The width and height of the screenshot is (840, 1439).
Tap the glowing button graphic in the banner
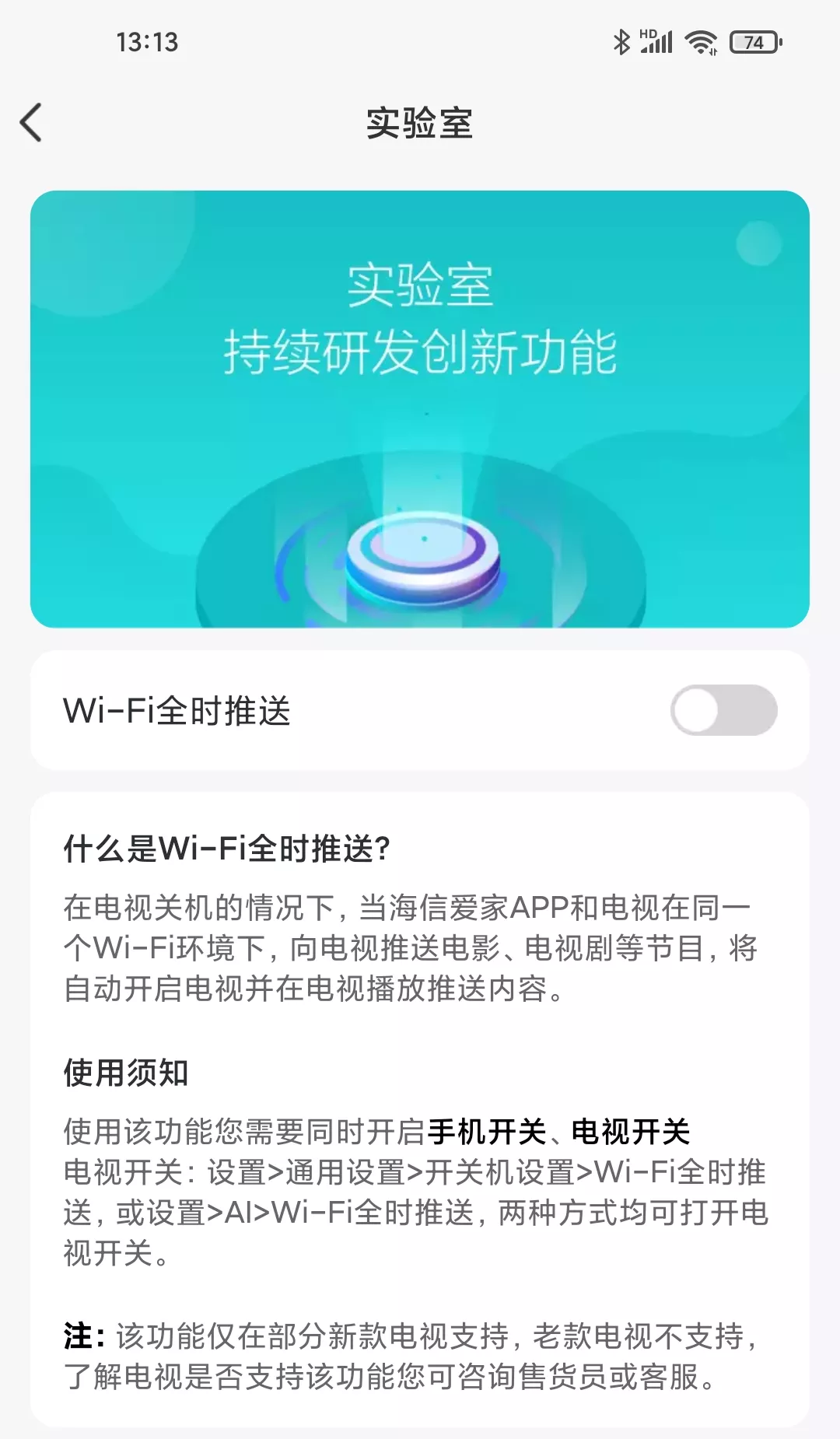424,556
